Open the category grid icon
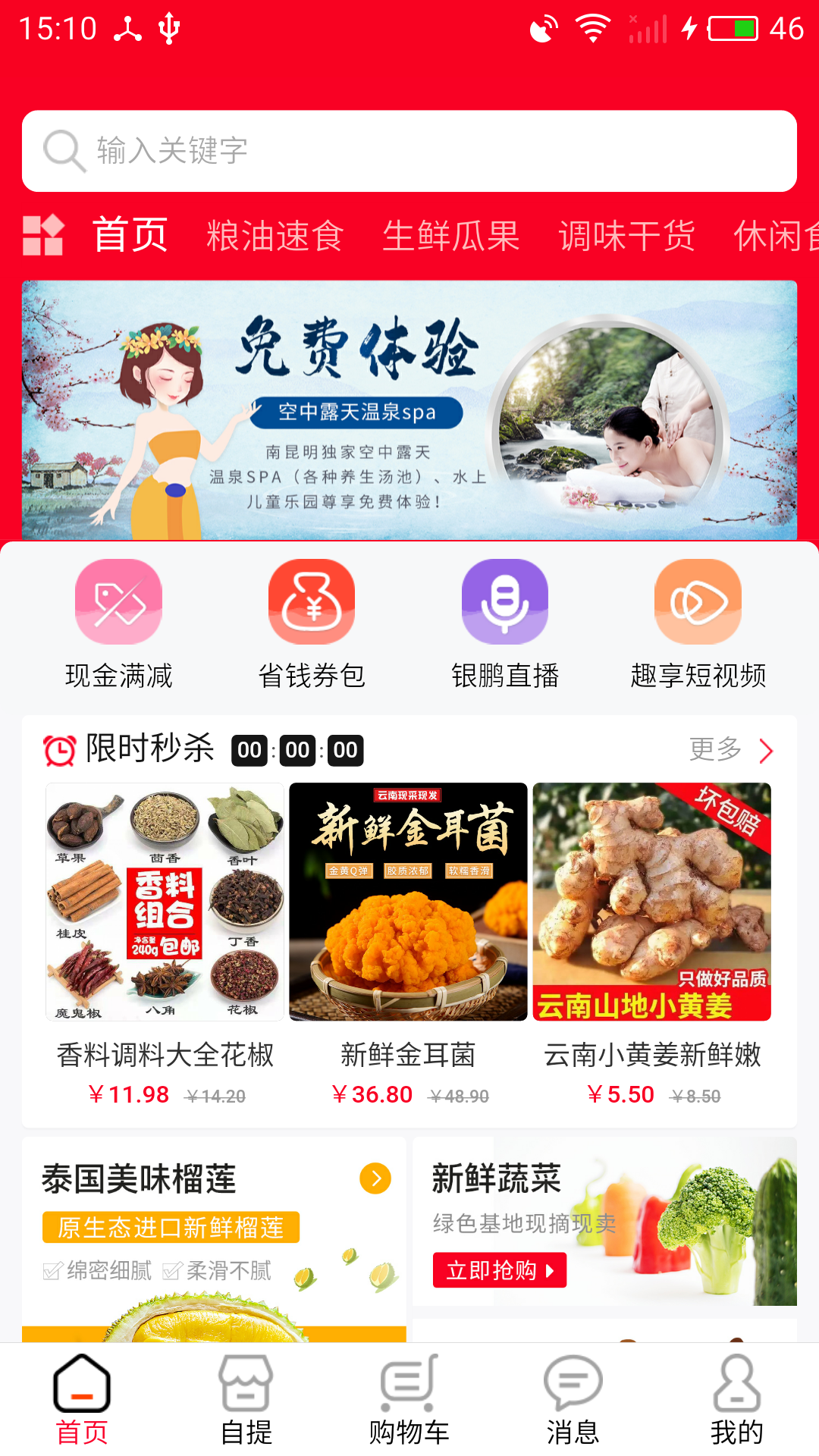The height and width of the screenshot is (1456, 819). pos(43,236)
